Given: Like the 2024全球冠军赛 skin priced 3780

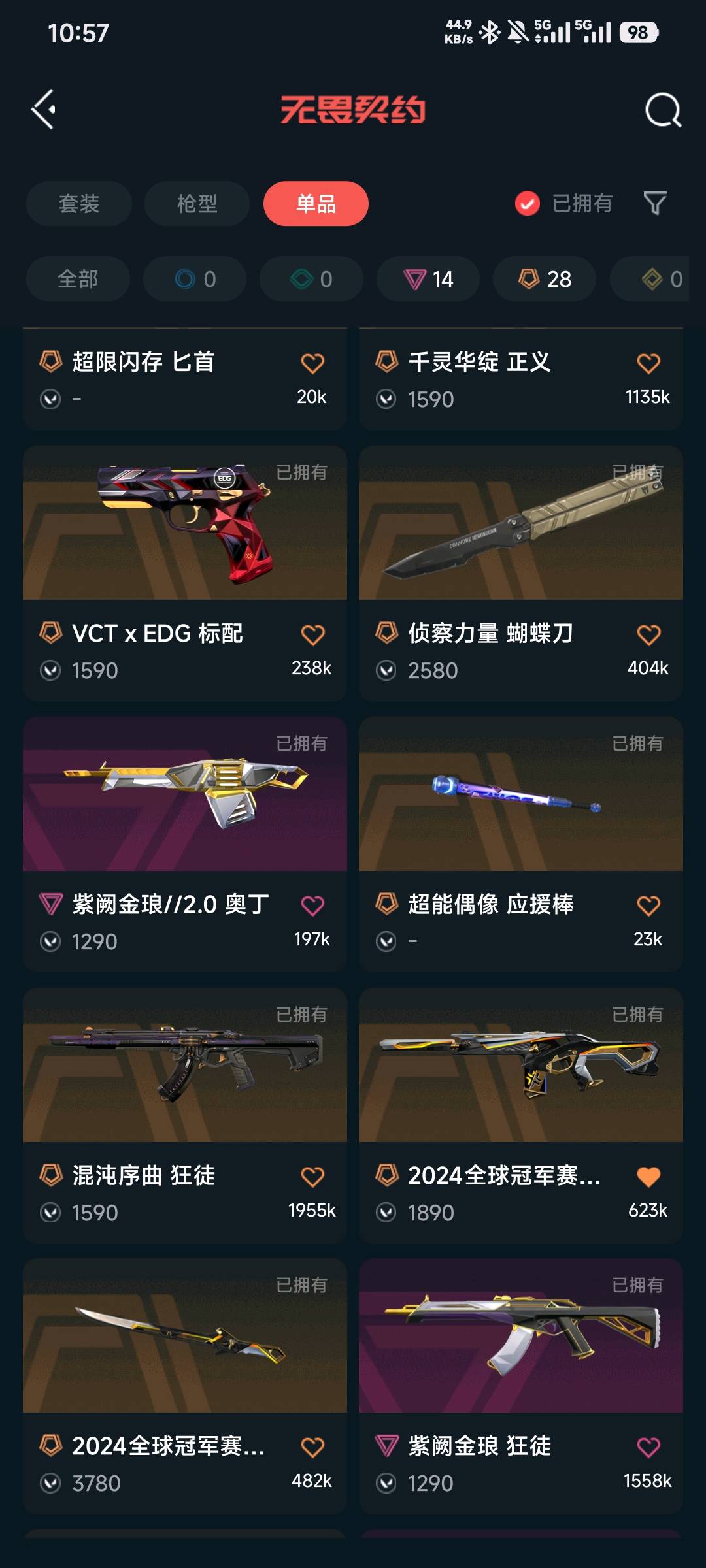Looking at the screenshot, I should click(312, 1447).
